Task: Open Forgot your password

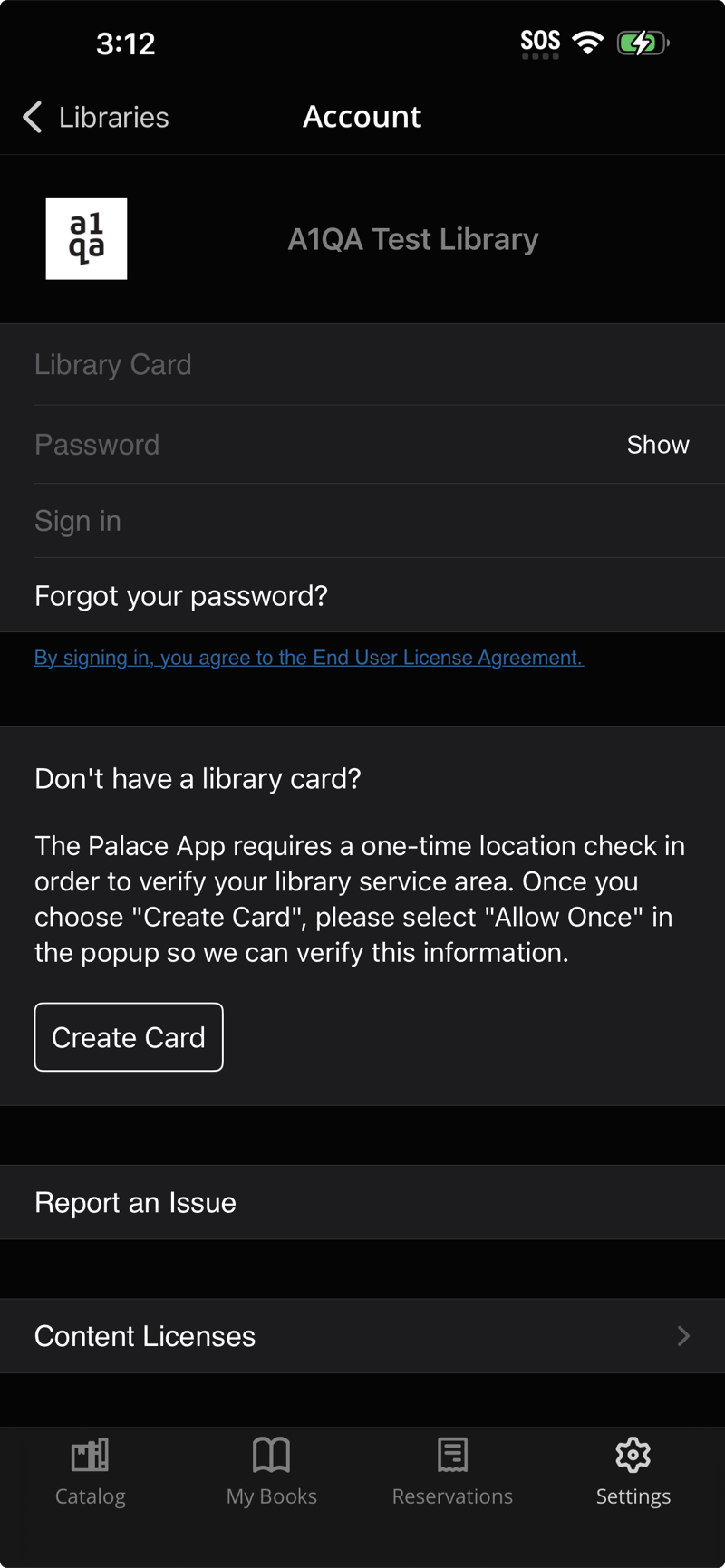Action: tap(181, 596)
